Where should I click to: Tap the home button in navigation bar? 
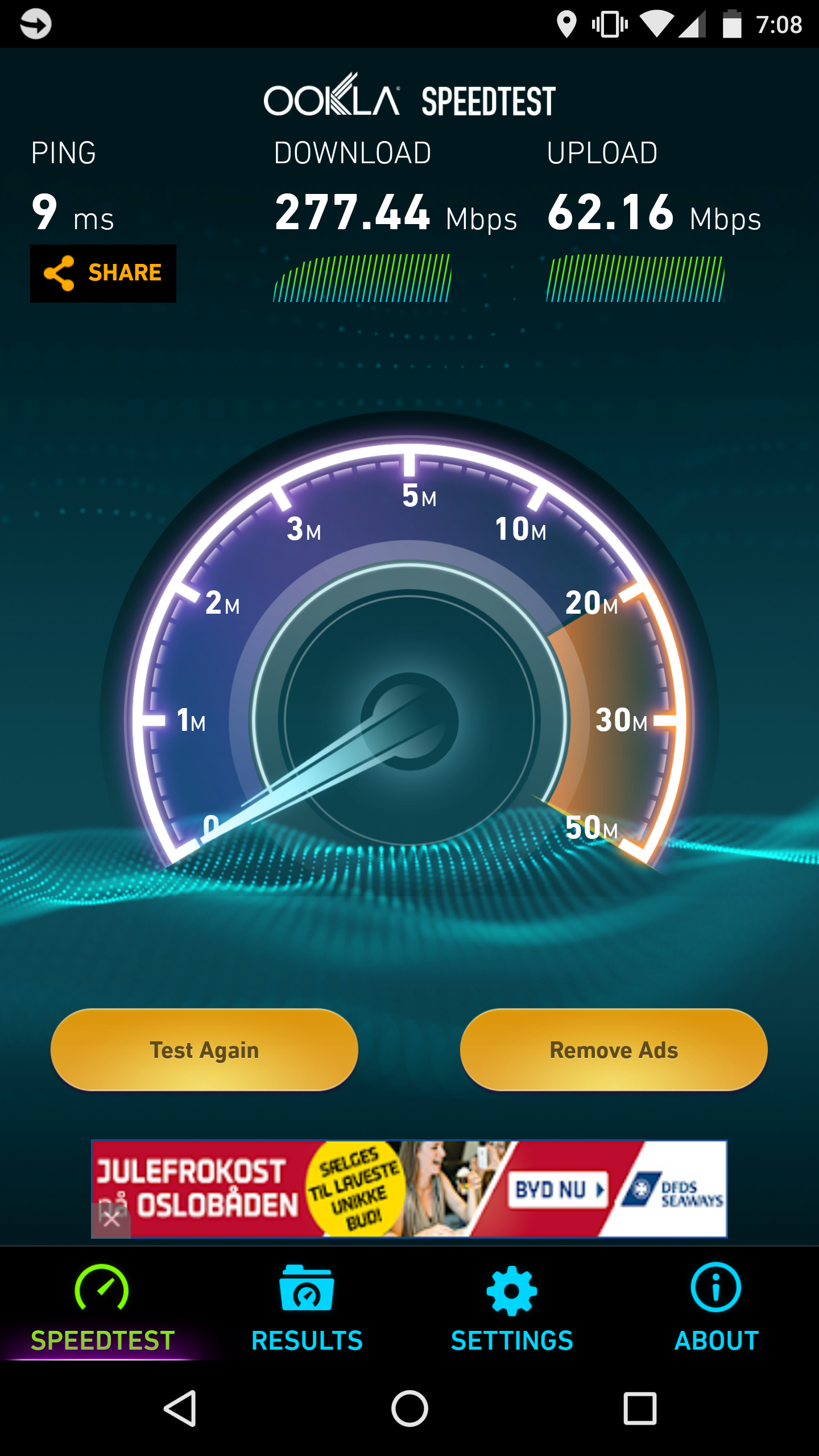[x=409, y=1409]
